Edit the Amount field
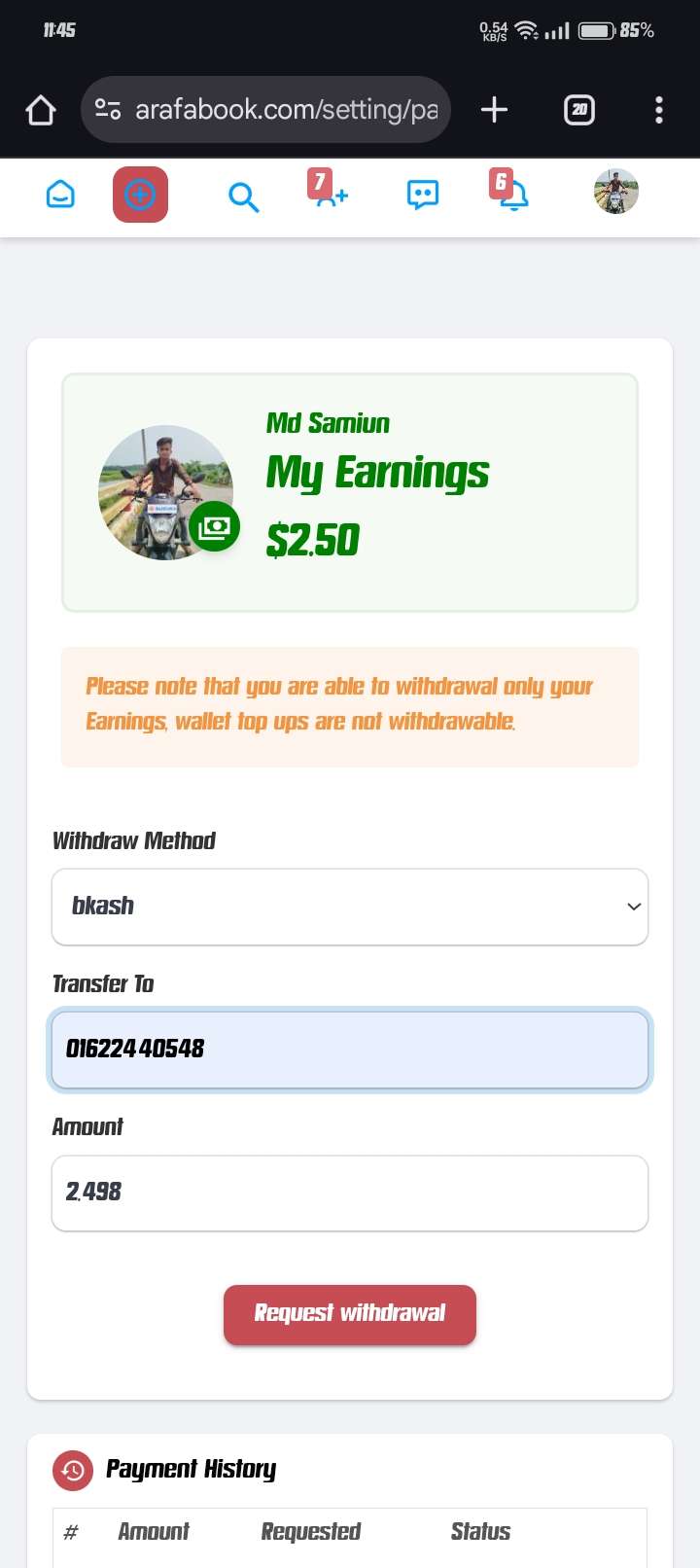Viewport: 700px width, 1568px height. coord(350,1193)
